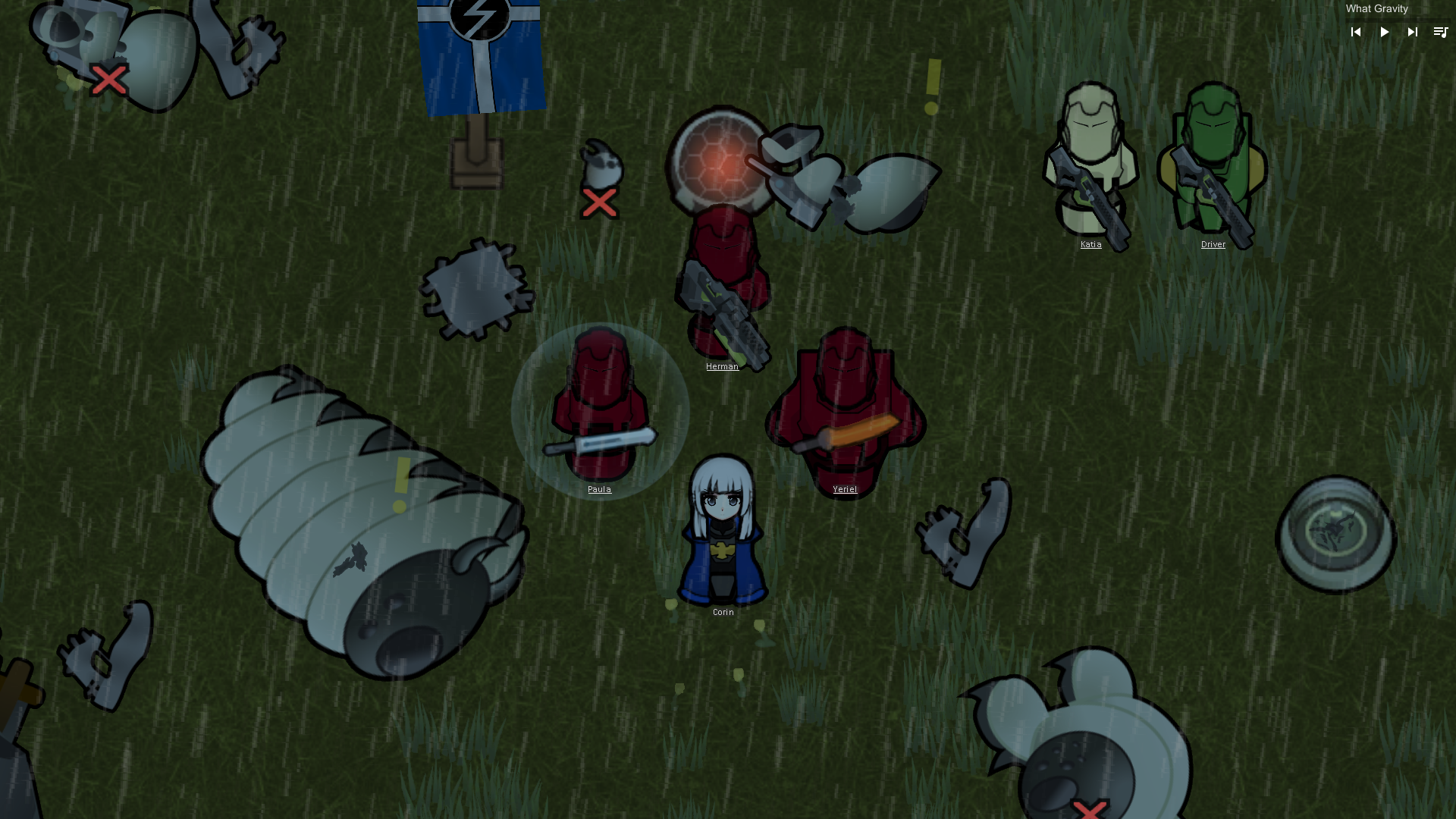Play the What Gravity track
The image size is (1456, 819).
point(1384,32)
